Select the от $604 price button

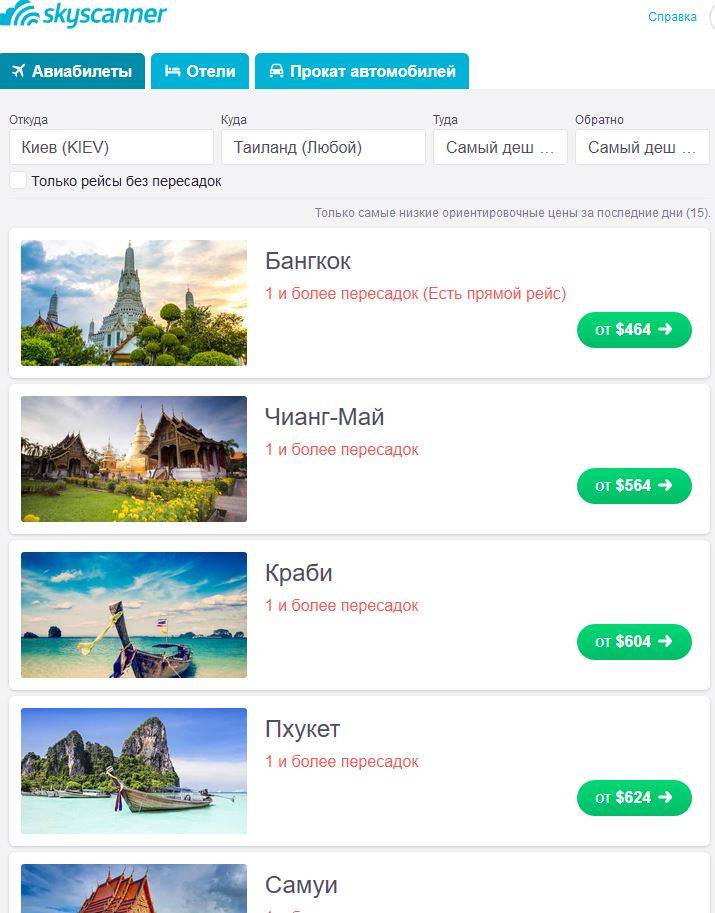[633, 641]
